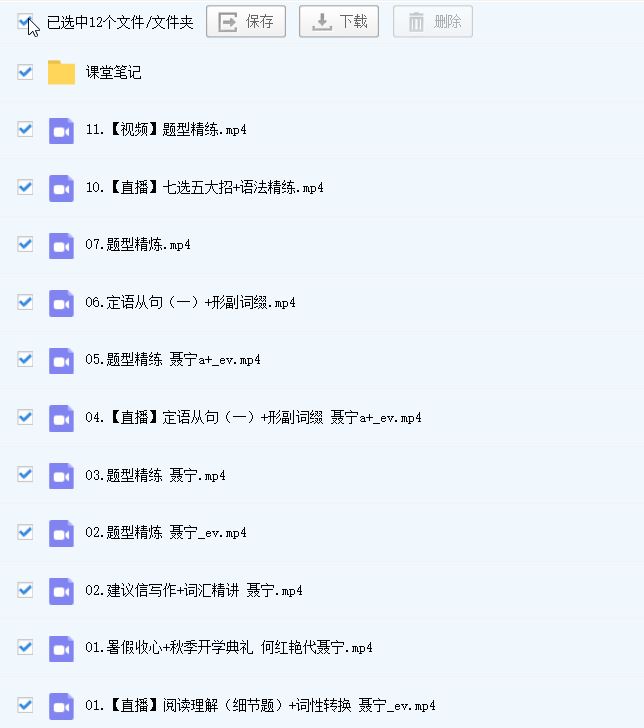The height and width of the screenshot is (728, 644).
Task: Open 01.【直播】阅读理解（细节题）+词性转换 video
Action: [x=260, y=705]
